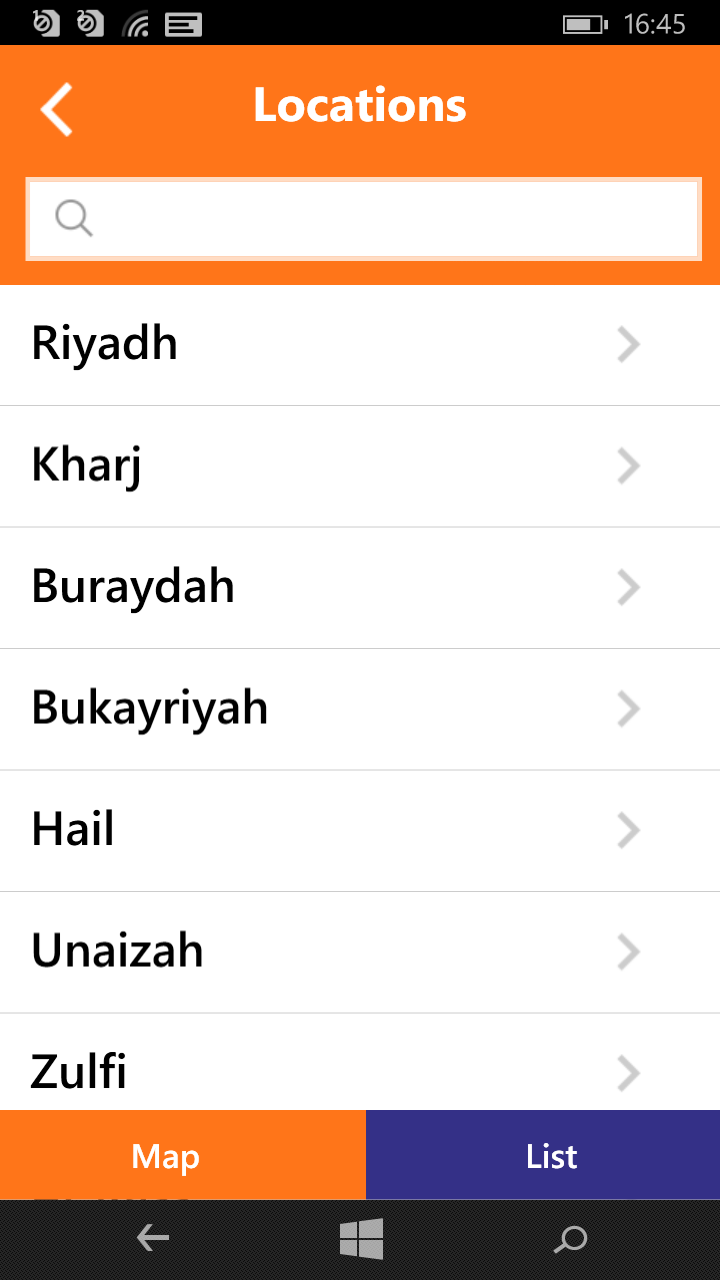Open the Zulfi row
Viewport: 720px width, 1280px height.
(x=360, y=1062)
